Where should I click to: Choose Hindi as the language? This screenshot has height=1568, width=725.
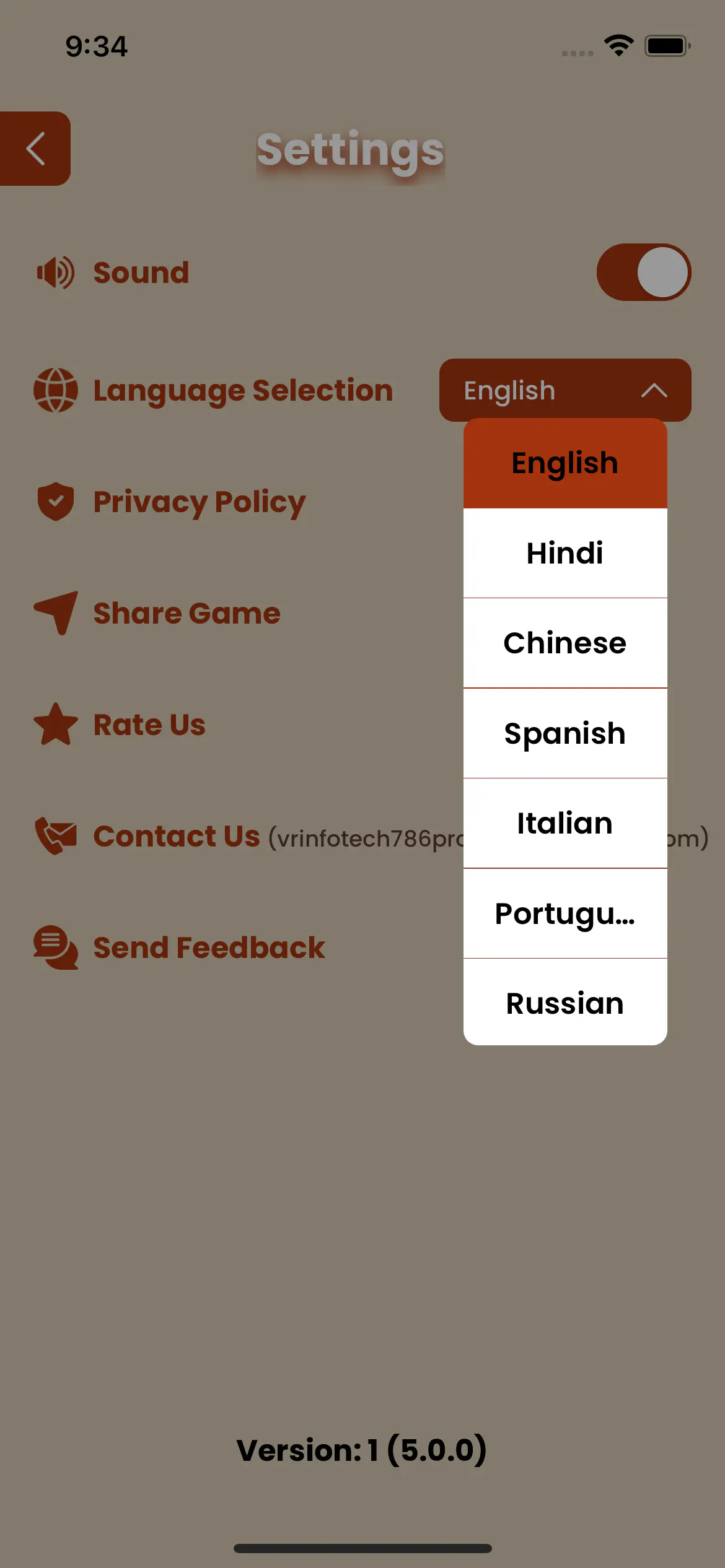click(x=565, y=553)
